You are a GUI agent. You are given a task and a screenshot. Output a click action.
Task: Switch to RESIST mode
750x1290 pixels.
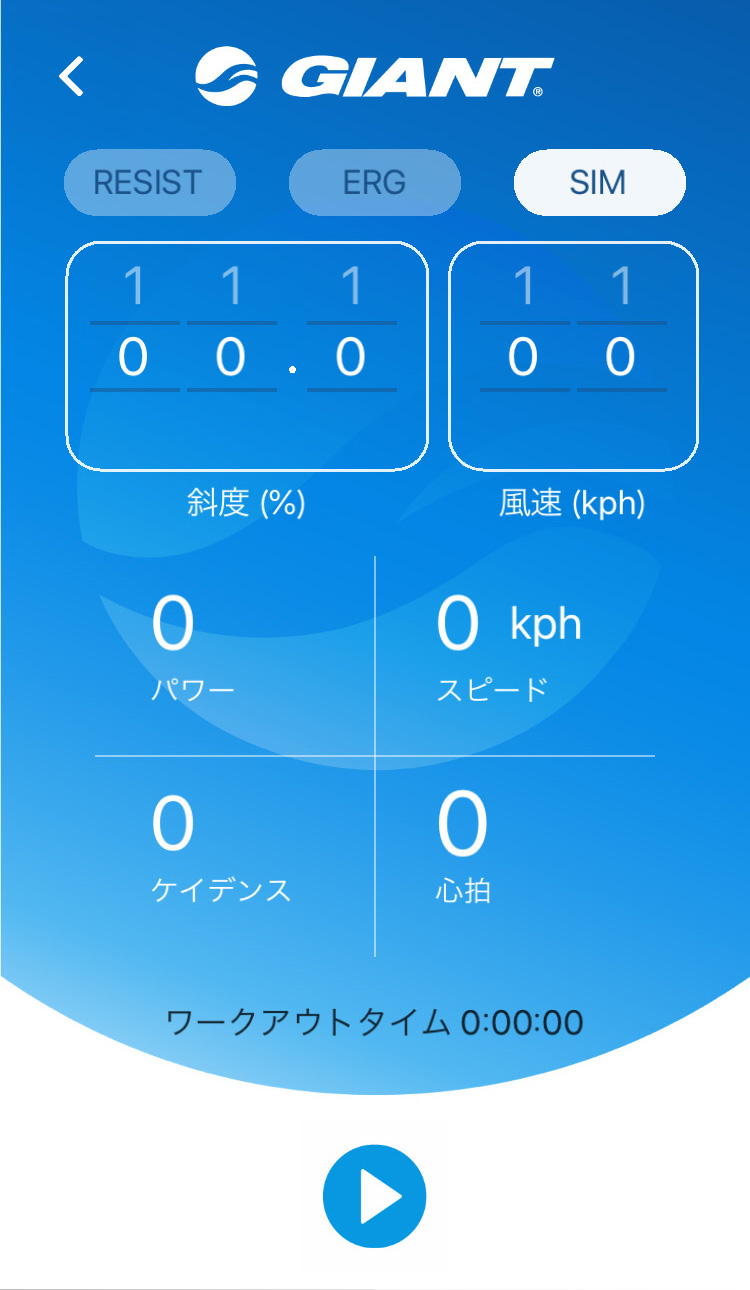point(149,182)
